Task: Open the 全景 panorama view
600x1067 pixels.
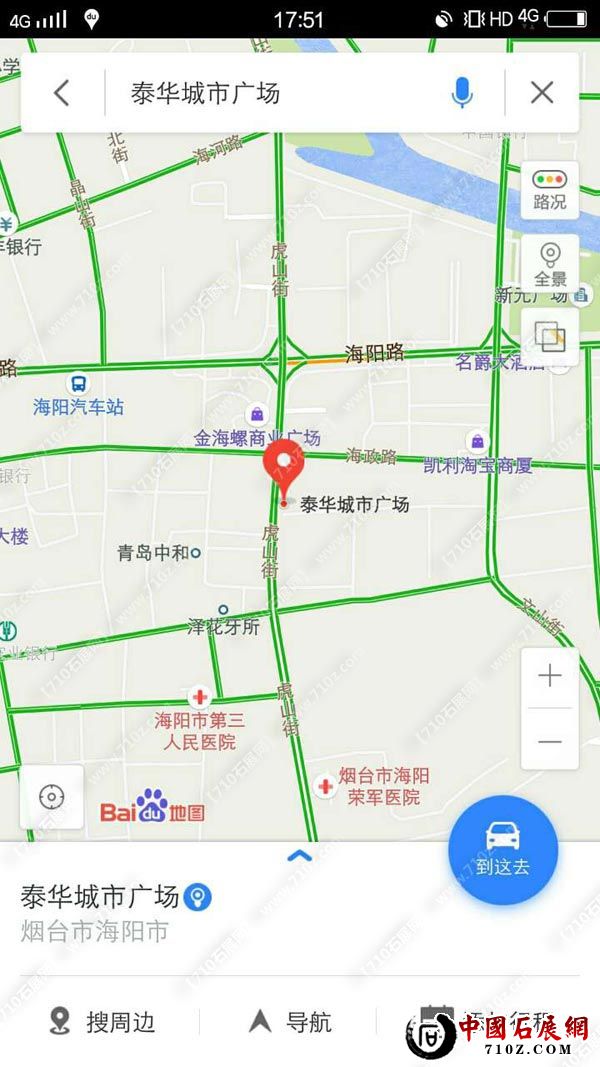Action: click(x=549, y=264)
